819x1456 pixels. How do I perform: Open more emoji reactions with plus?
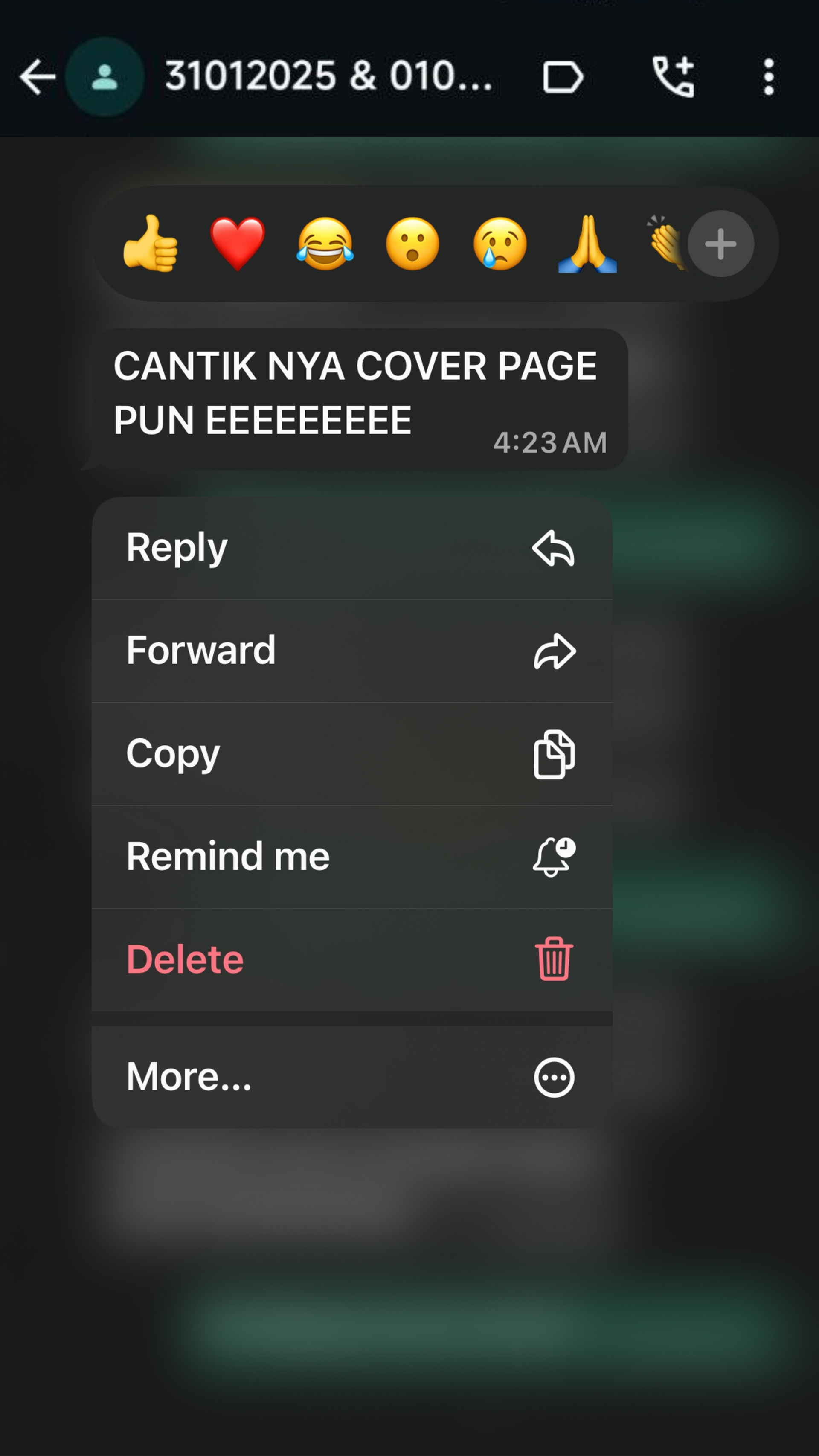coord(720,244)
